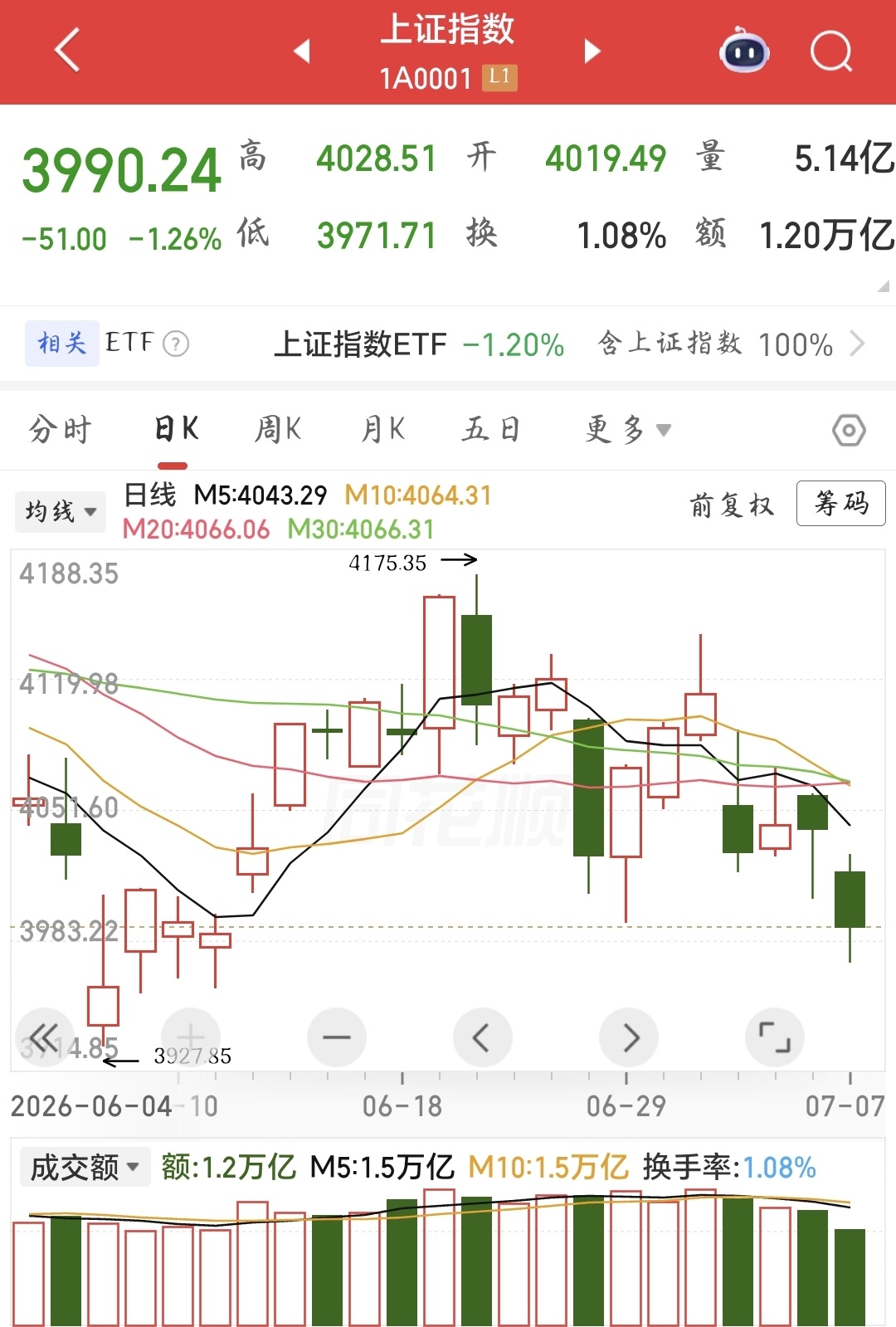Open the 均线 indicator dropdown

pos(61,511)
